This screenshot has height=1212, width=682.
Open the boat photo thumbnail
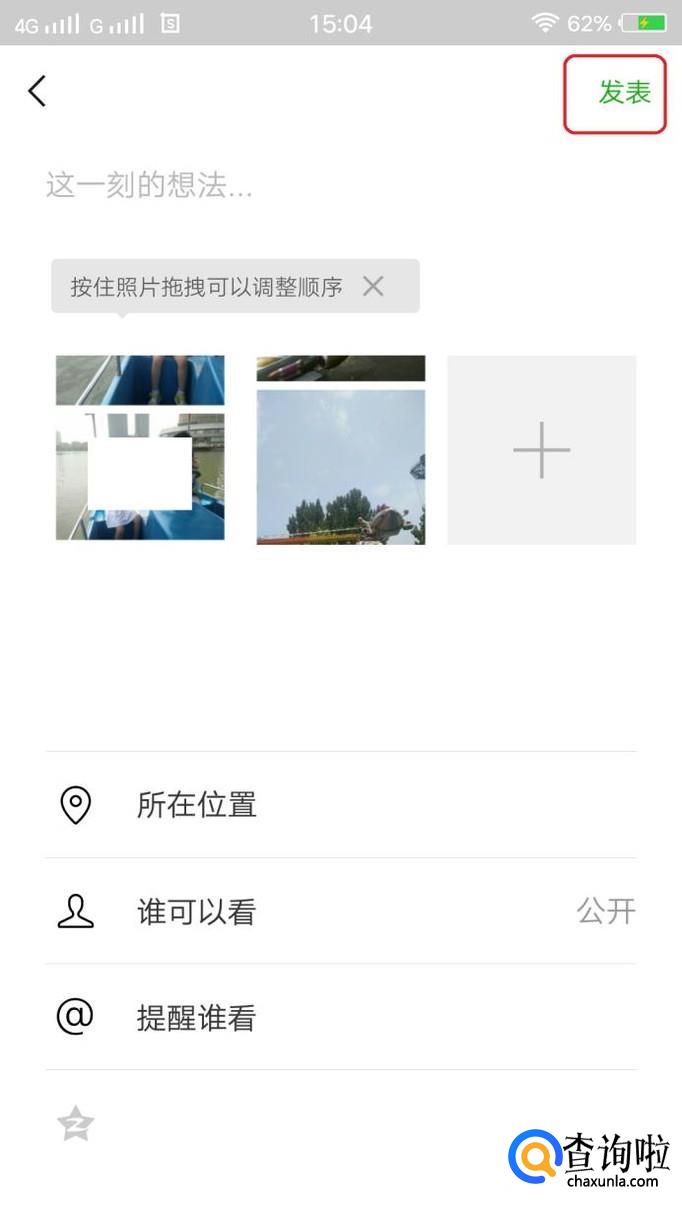[140, 448]
